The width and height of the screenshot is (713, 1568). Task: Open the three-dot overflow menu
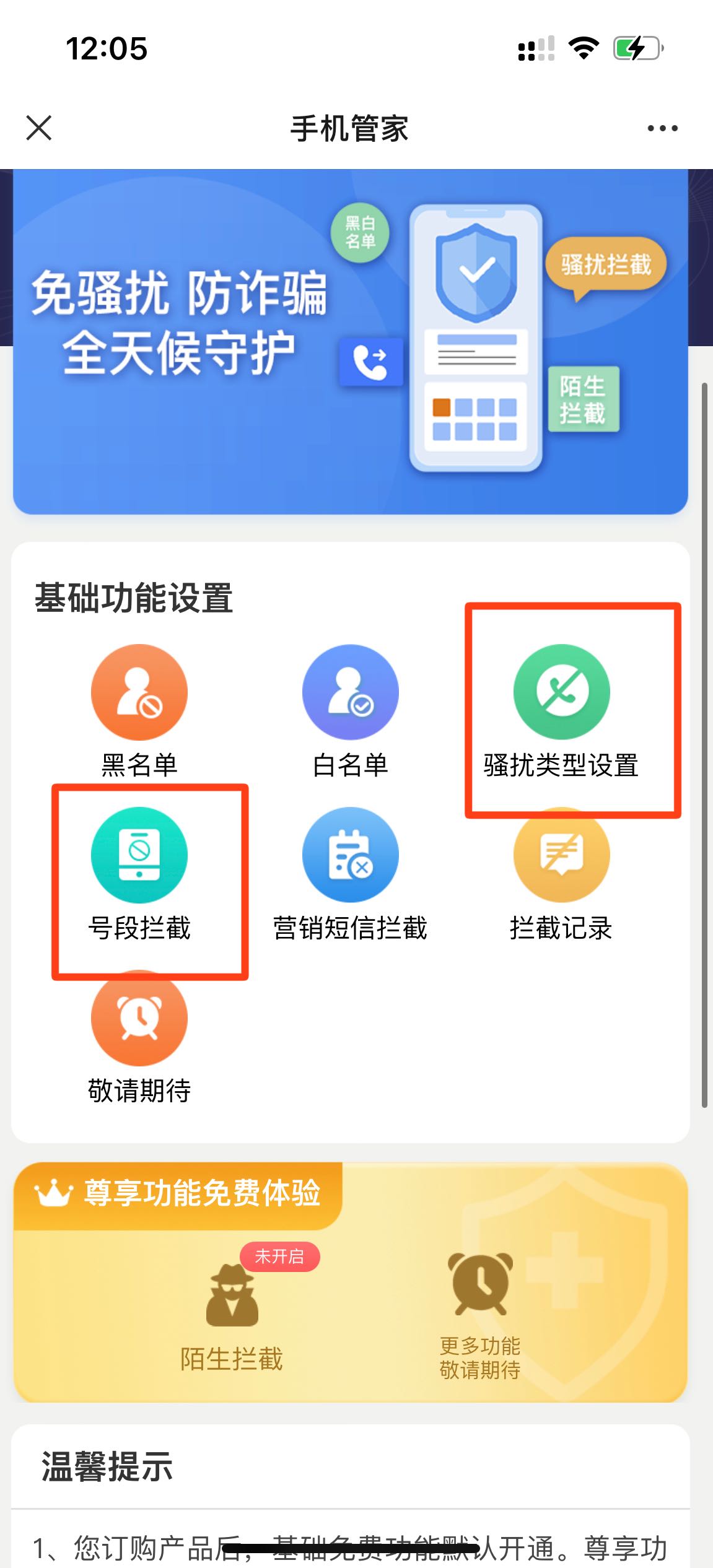pos(662,129)
